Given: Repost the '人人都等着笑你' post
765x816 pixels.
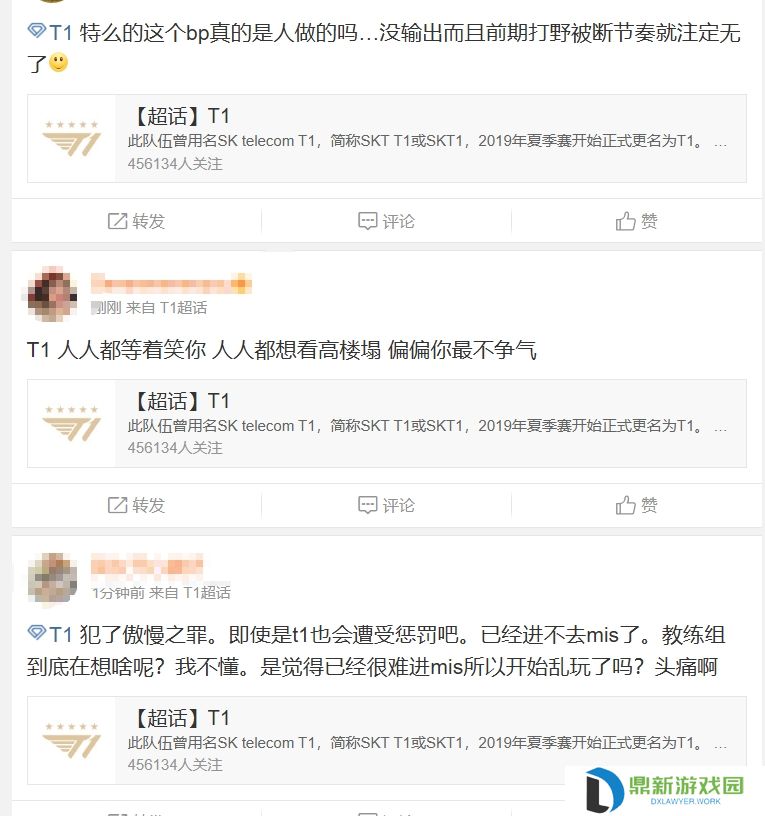Looking at the screenshot, I should point(136,505).
